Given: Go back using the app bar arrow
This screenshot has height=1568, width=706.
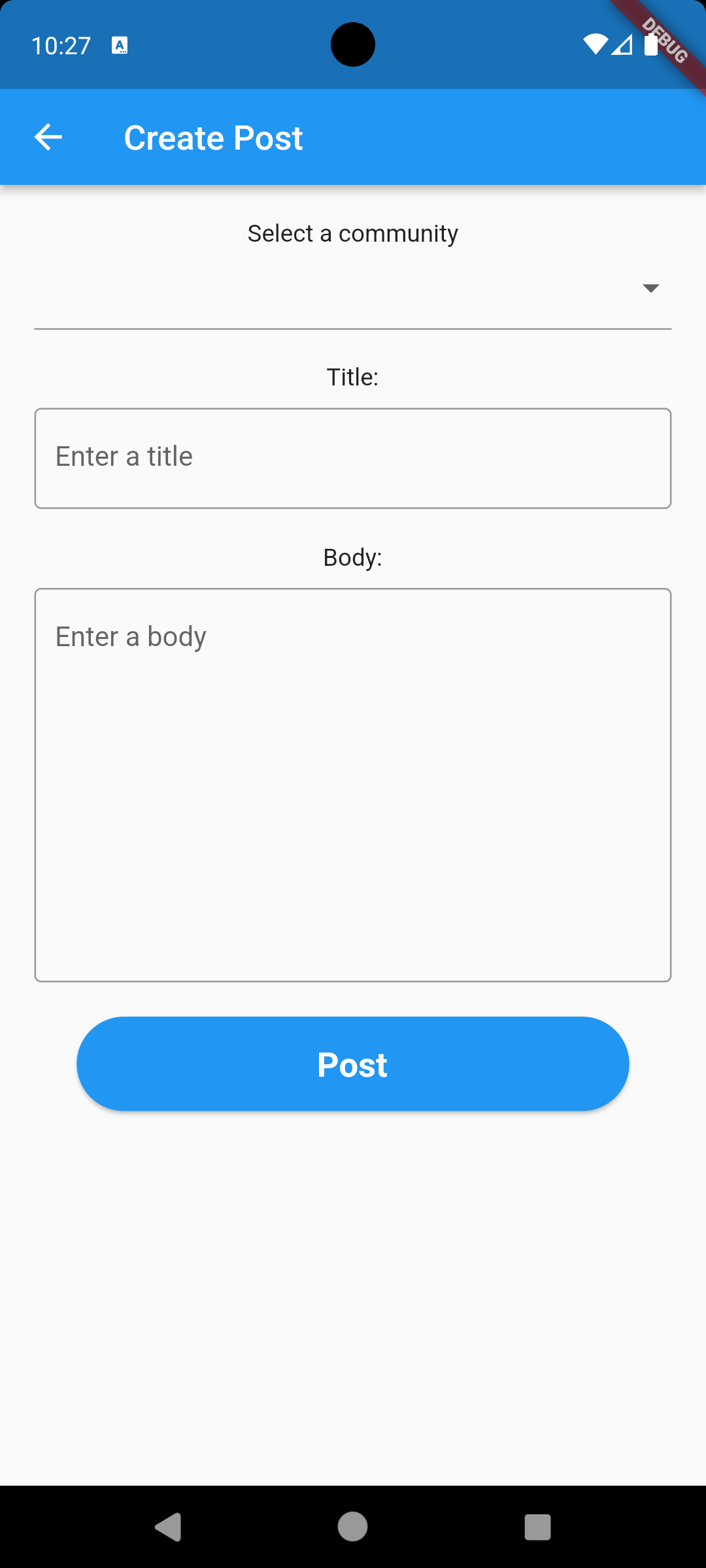Looking at the screenshot, I should pos(48,137).
